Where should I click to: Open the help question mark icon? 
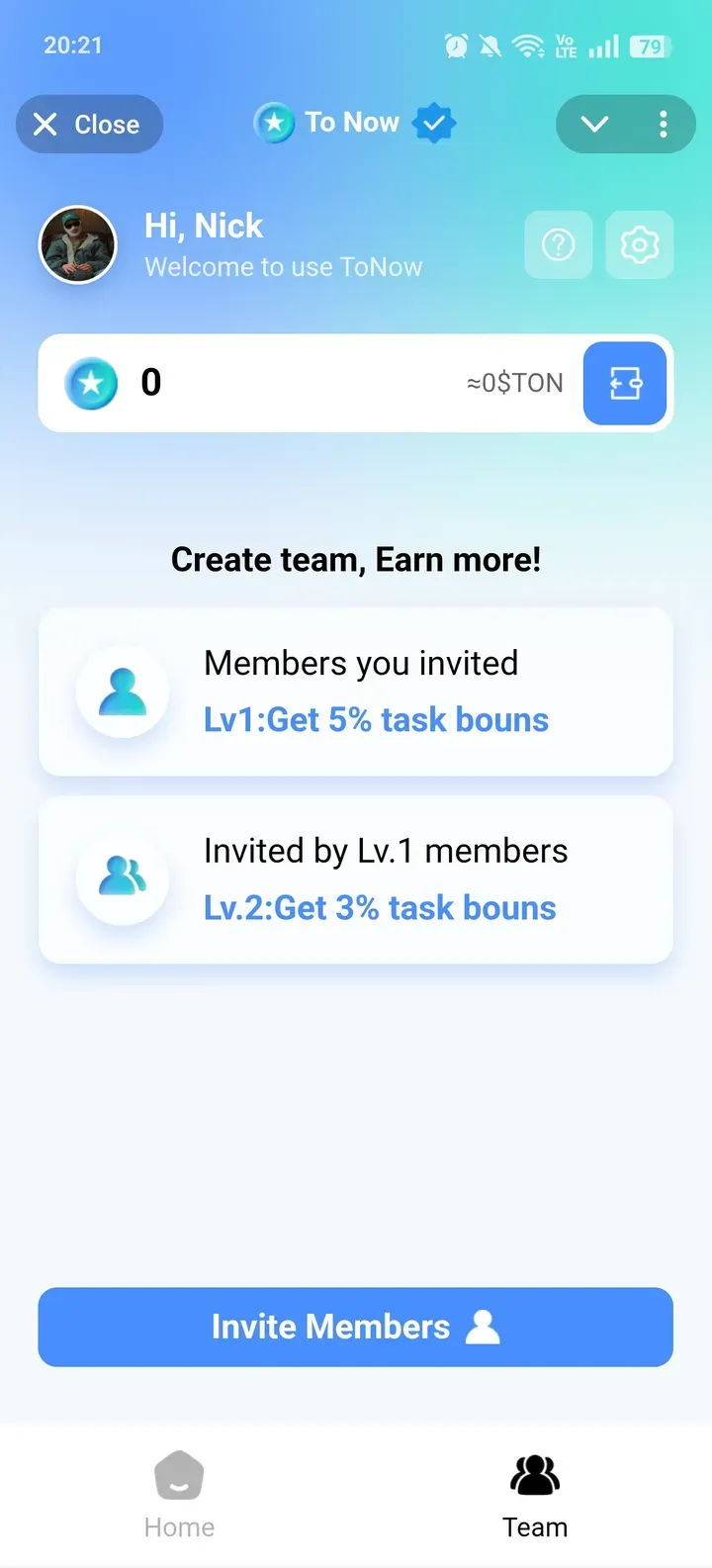(x=559, y=244)
